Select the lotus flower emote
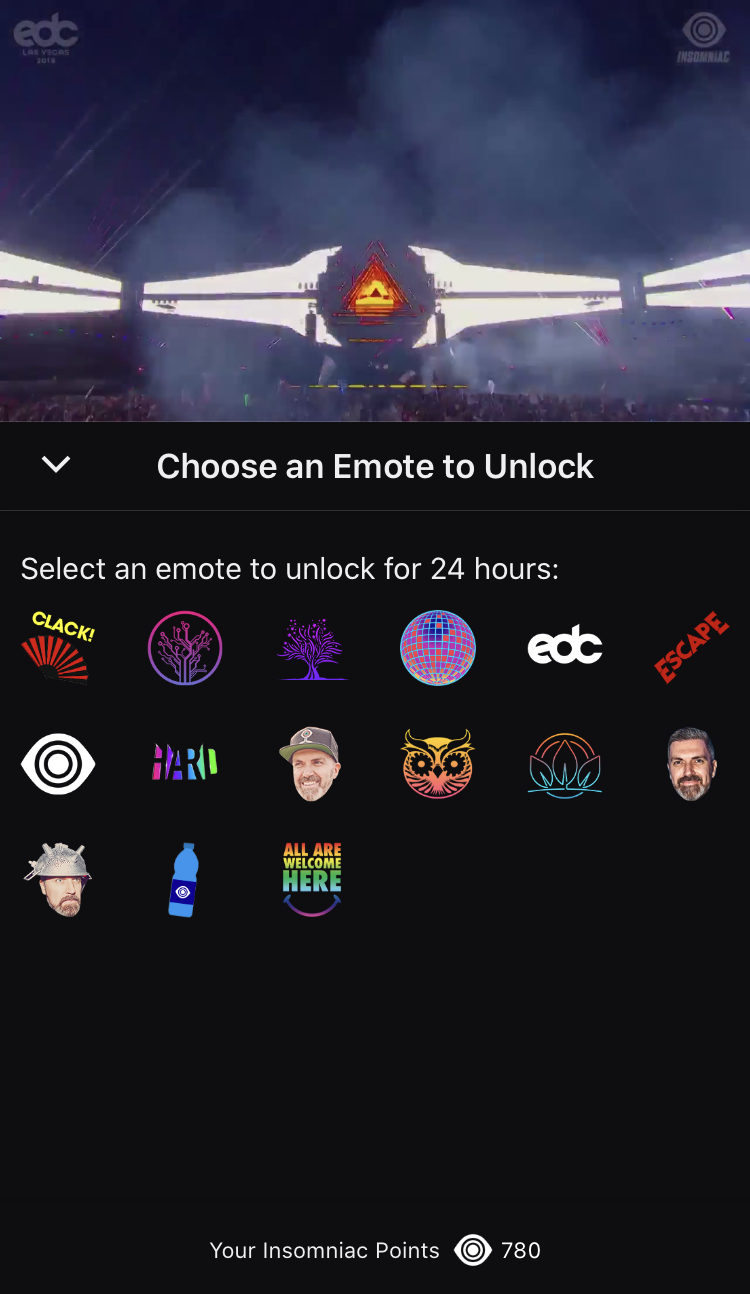 (565, 765)
